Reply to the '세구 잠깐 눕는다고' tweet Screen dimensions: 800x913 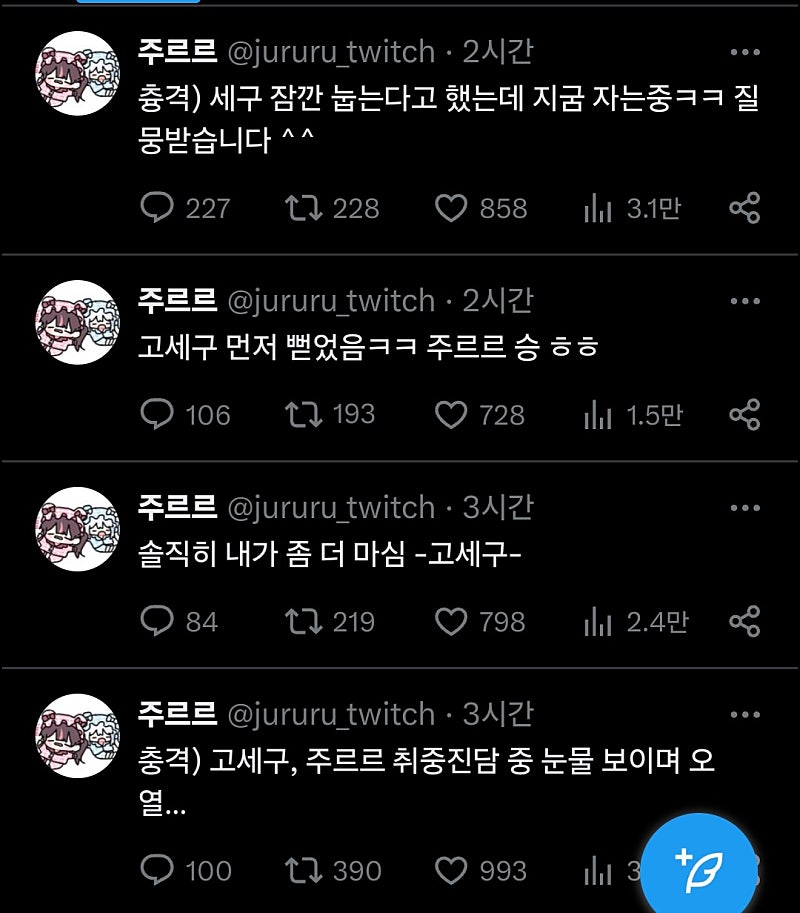pos(157,208)
